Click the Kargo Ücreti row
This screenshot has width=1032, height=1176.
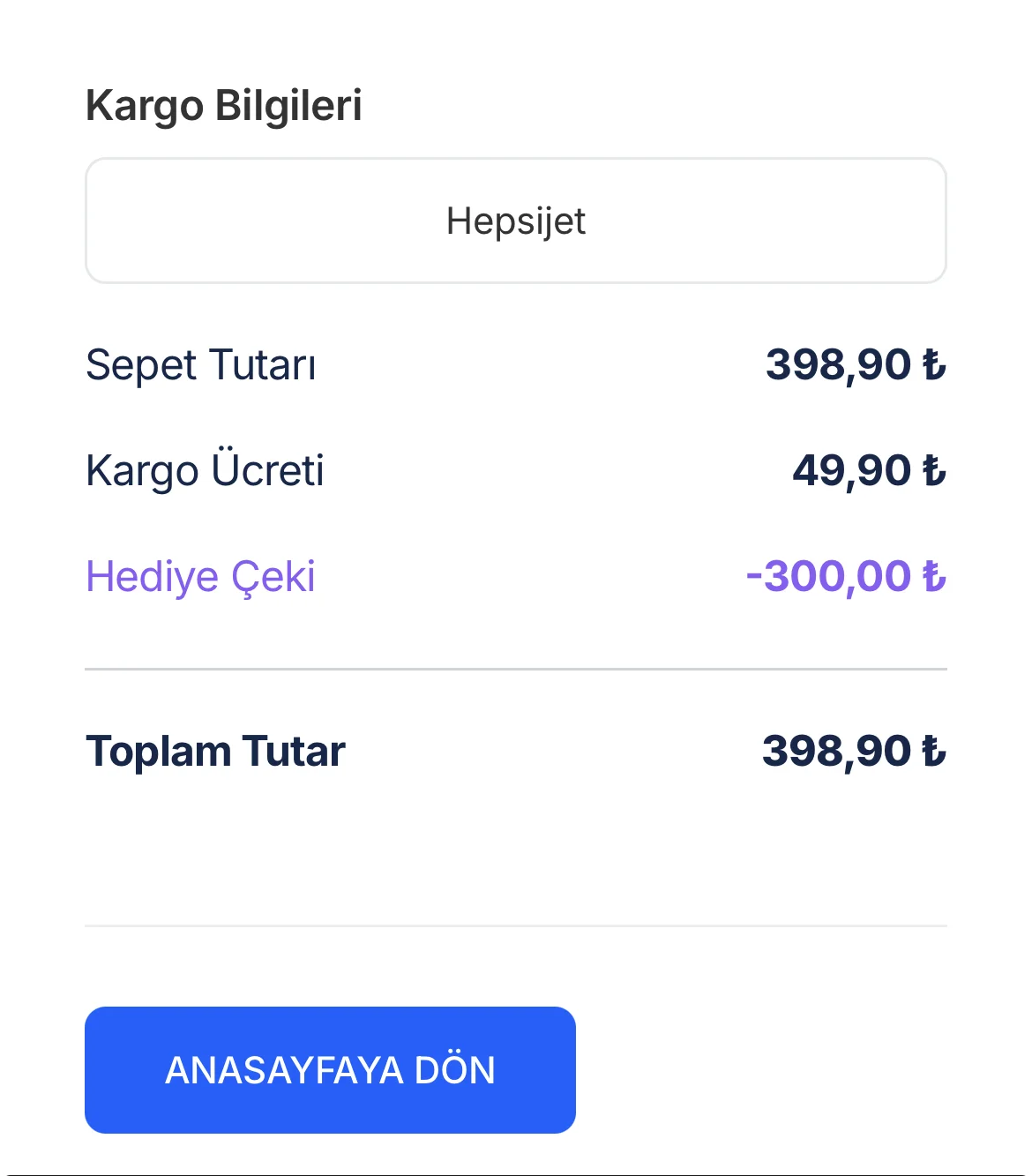click(x=515, y=468)
